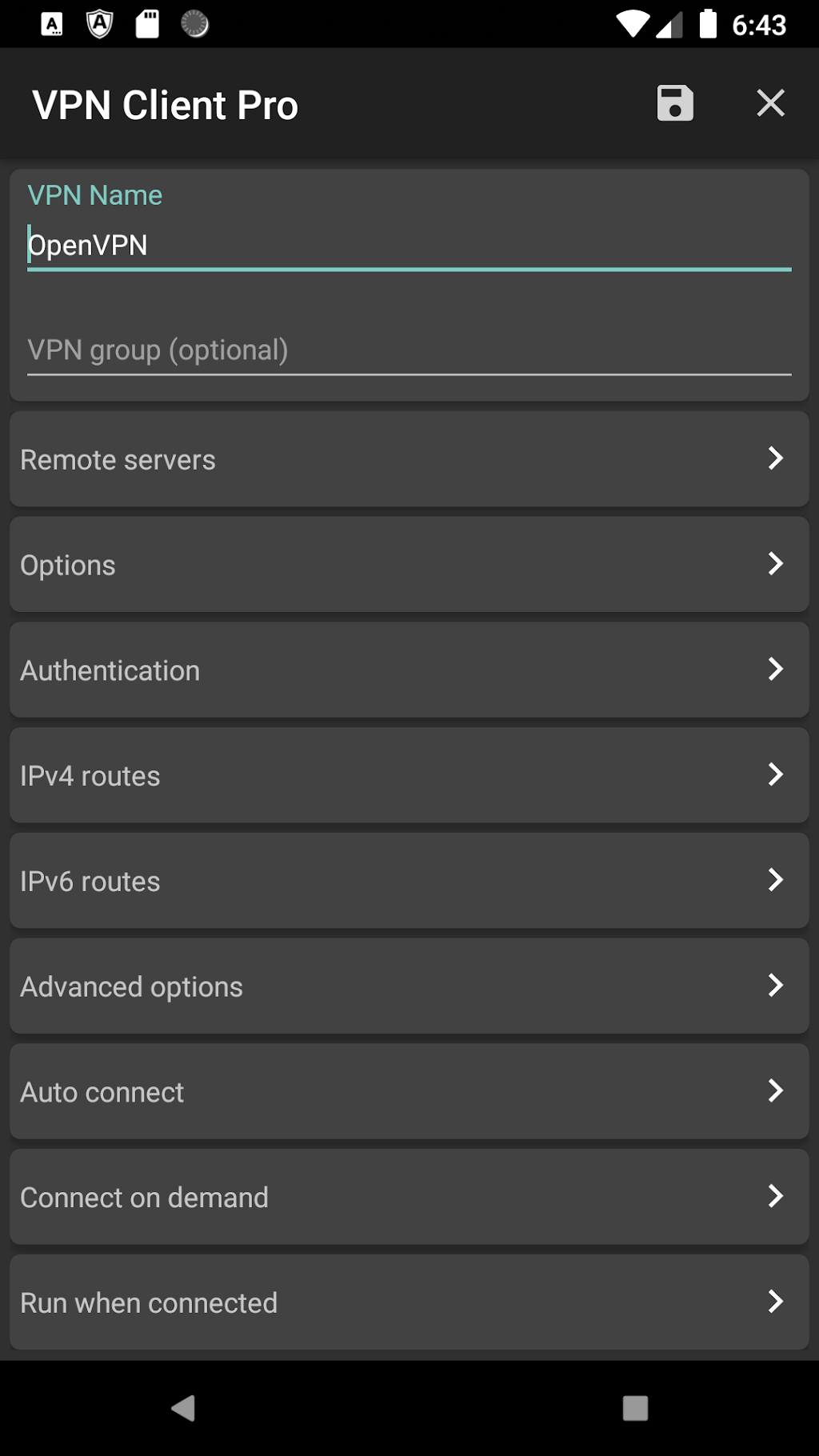Show Advanced options
Image resolution: width=819 pixels, height=1456 pixels.
(409, 986)
